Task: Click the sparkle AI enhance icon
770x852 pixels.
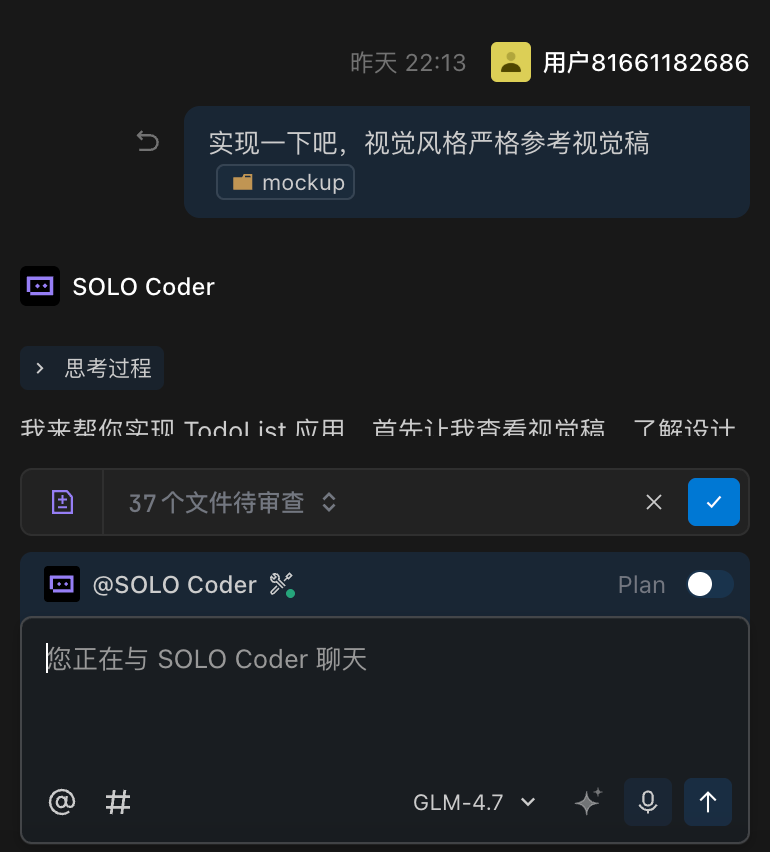Action: (588, 802)
